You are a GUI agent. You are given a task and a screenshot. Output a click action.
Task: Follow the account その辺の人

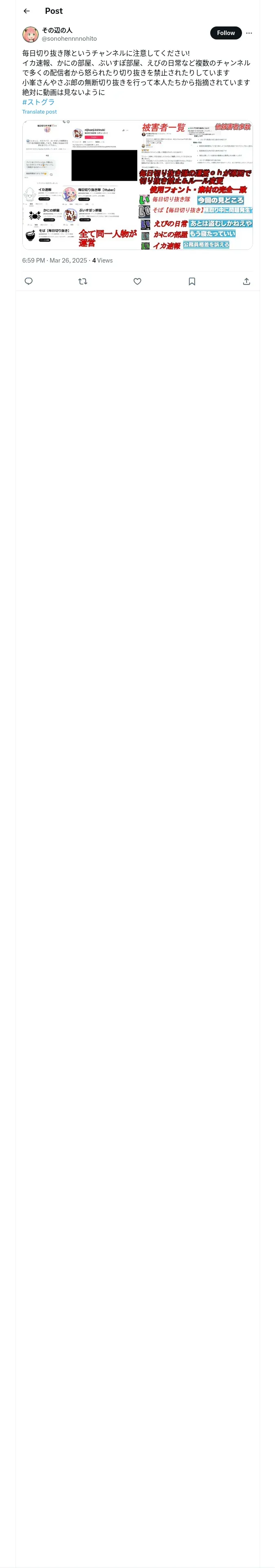click(226, 33)
